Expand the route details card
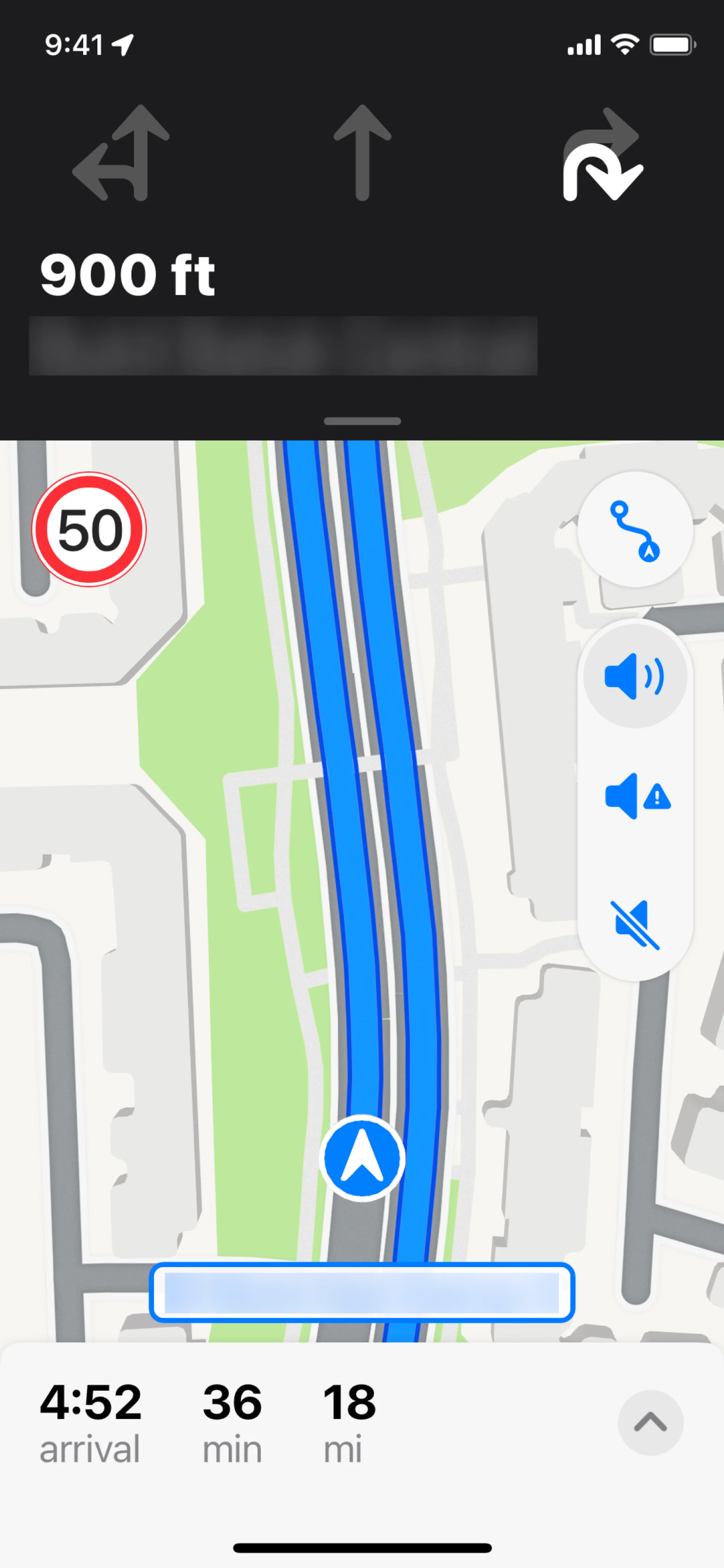Screen dimensions: 724x1568 pyautogui.click(x=650, y=1422)
